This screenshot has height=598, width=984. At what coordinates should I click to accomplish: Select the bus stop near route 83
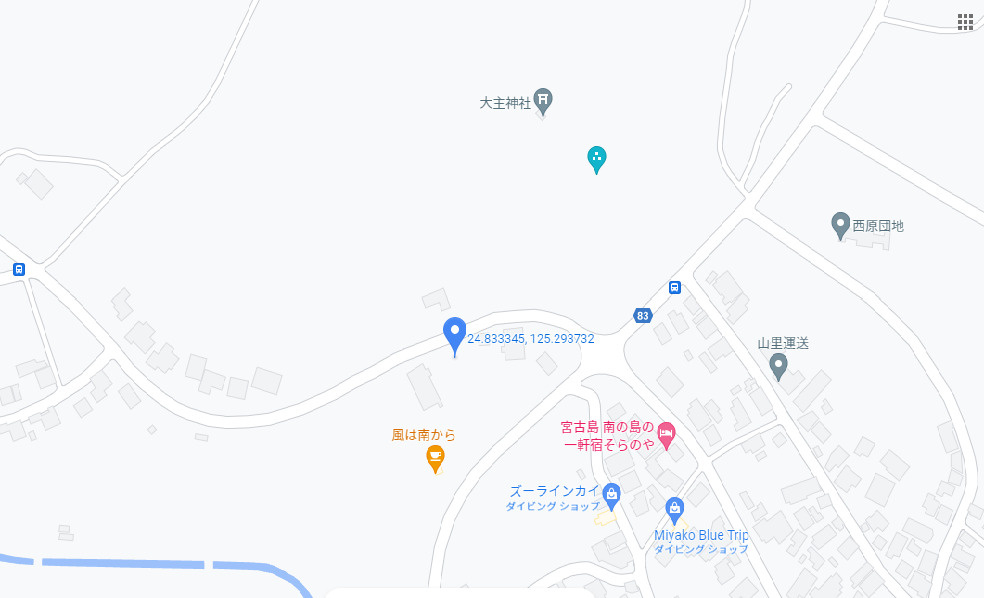[675, 288]
